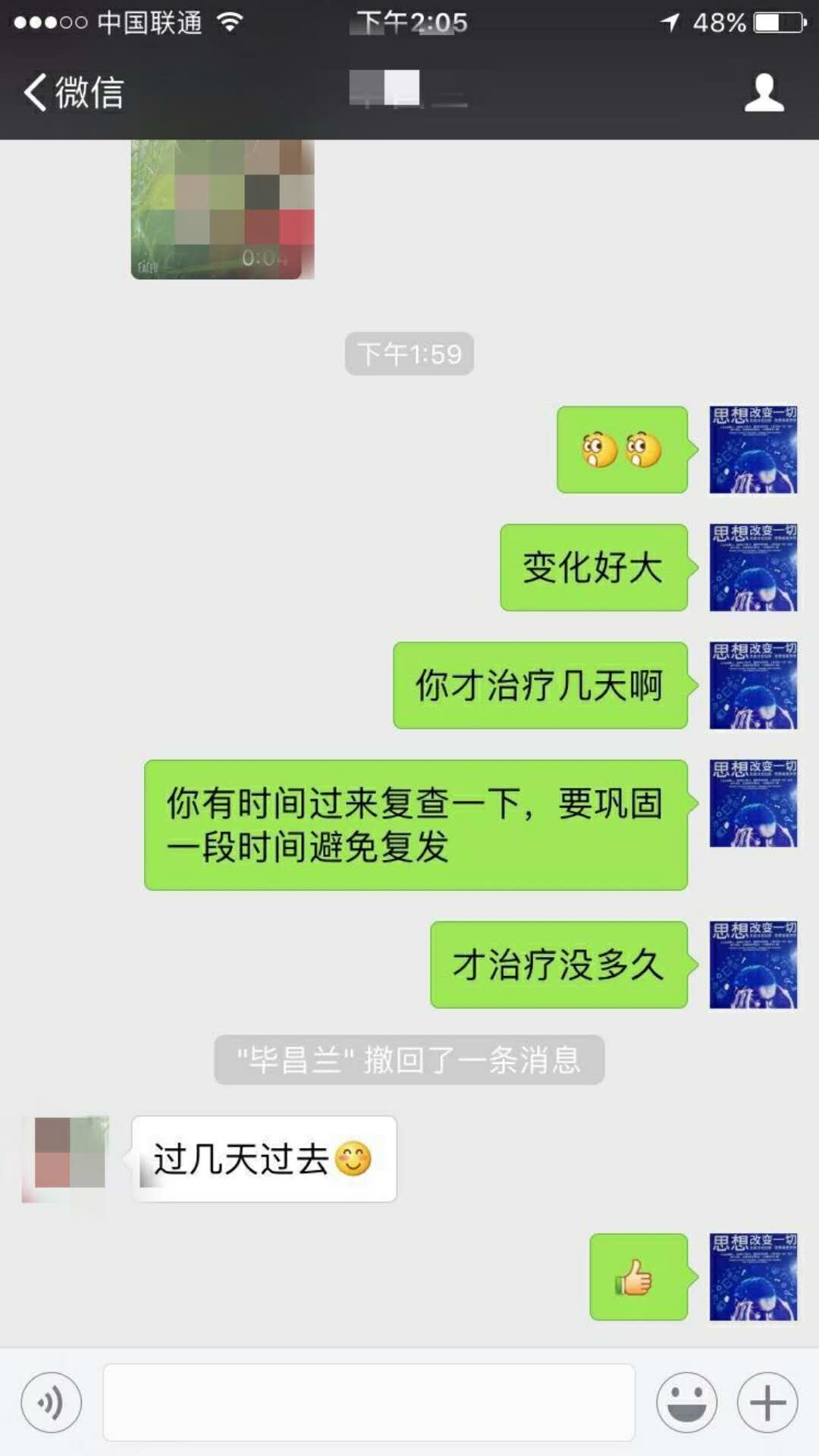
Task: Tap own avatar next to 变化好大
Action: coord(753,567)
